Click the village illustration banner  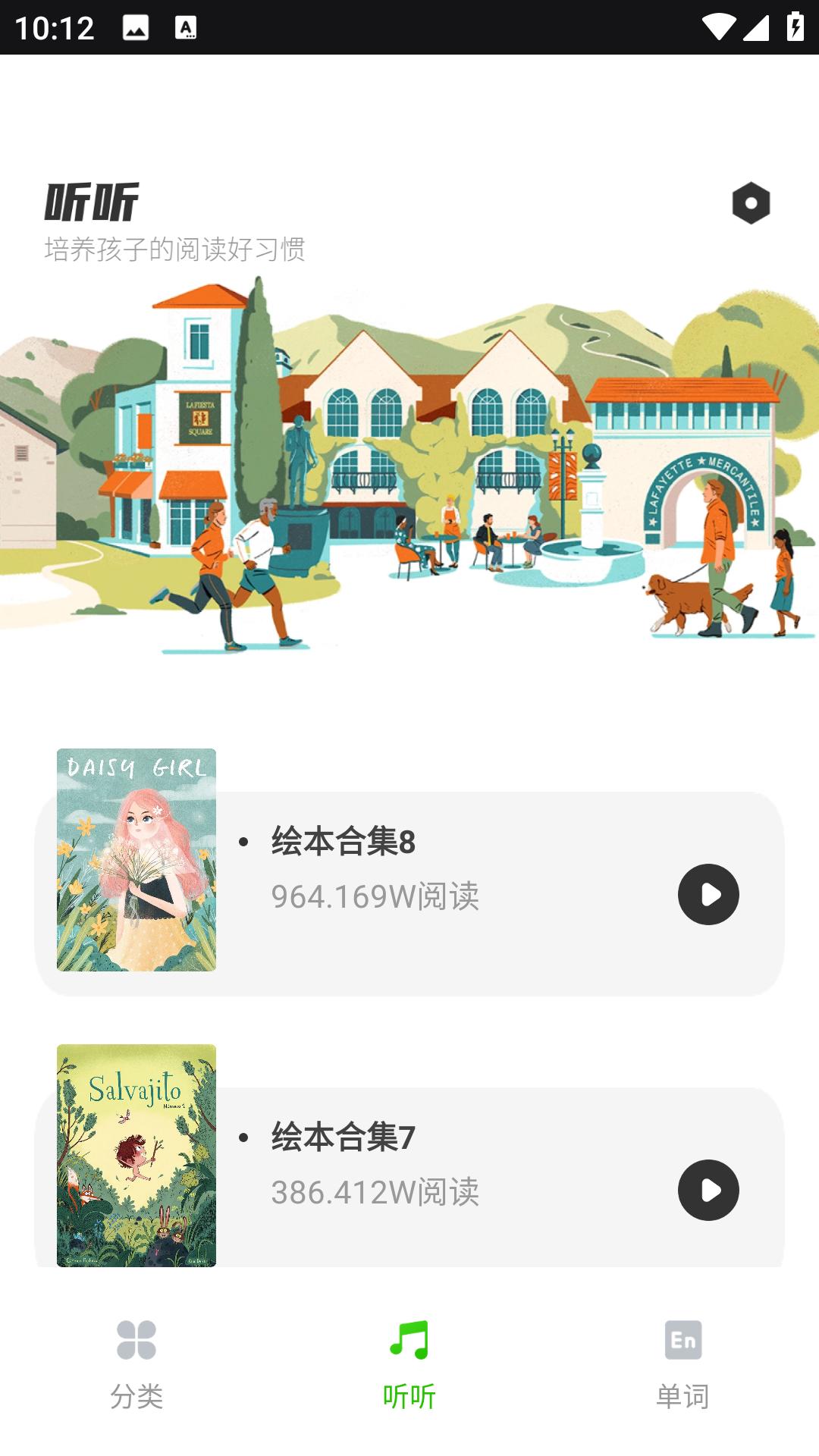(409, 470)
